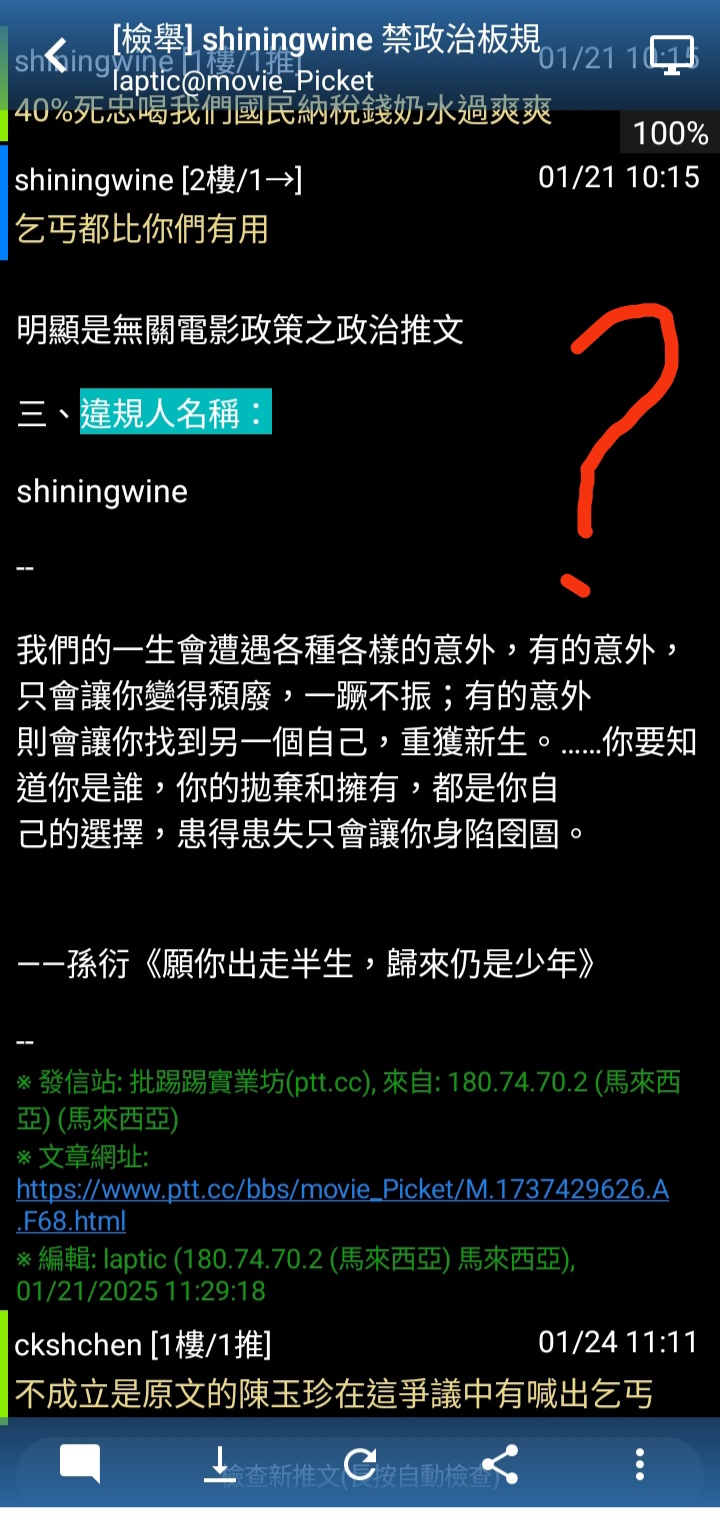Open the ptt.cc movie_Picket article link

[x=342, y=1190]
